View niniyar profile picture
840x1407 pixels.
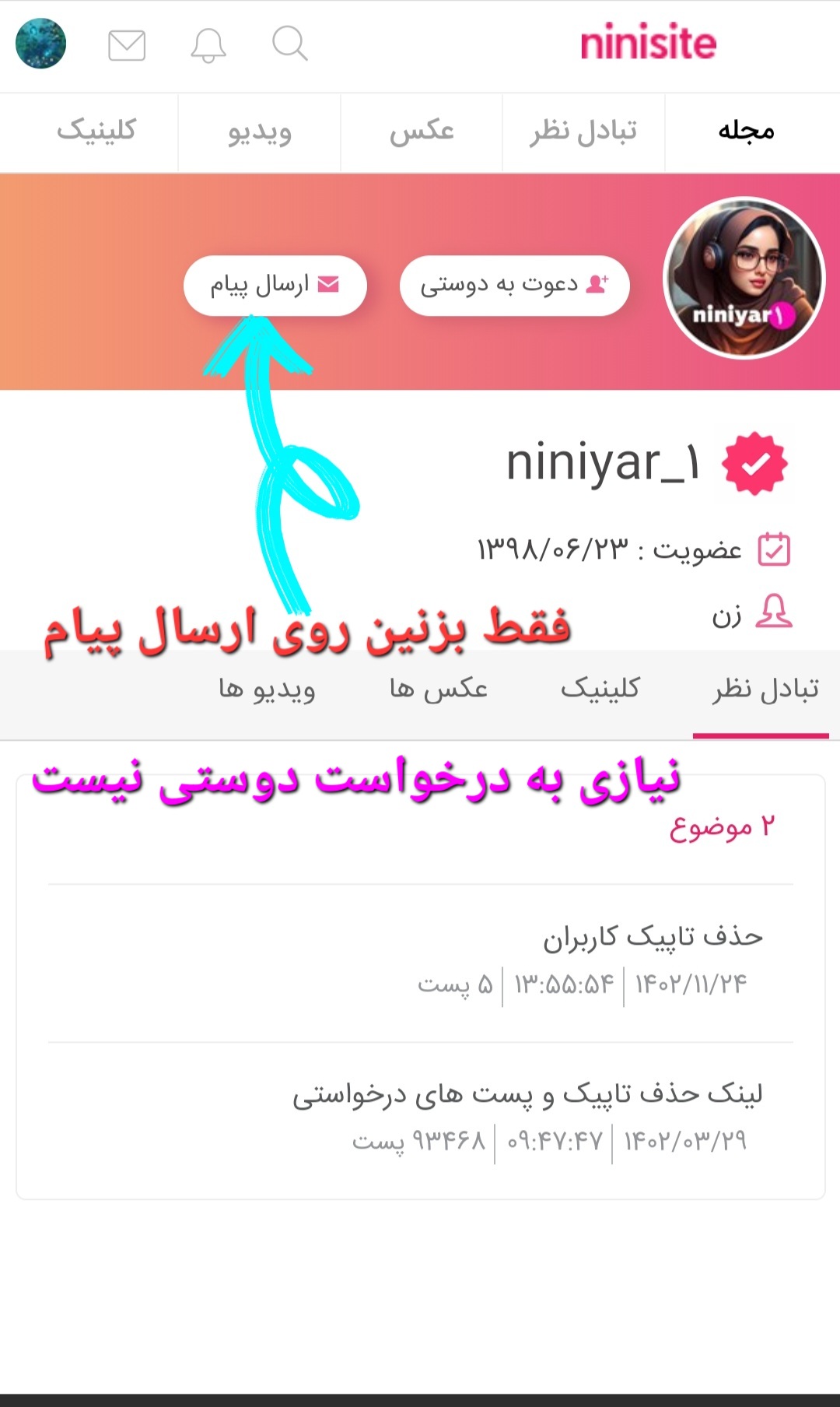click(x=744, y=278)
